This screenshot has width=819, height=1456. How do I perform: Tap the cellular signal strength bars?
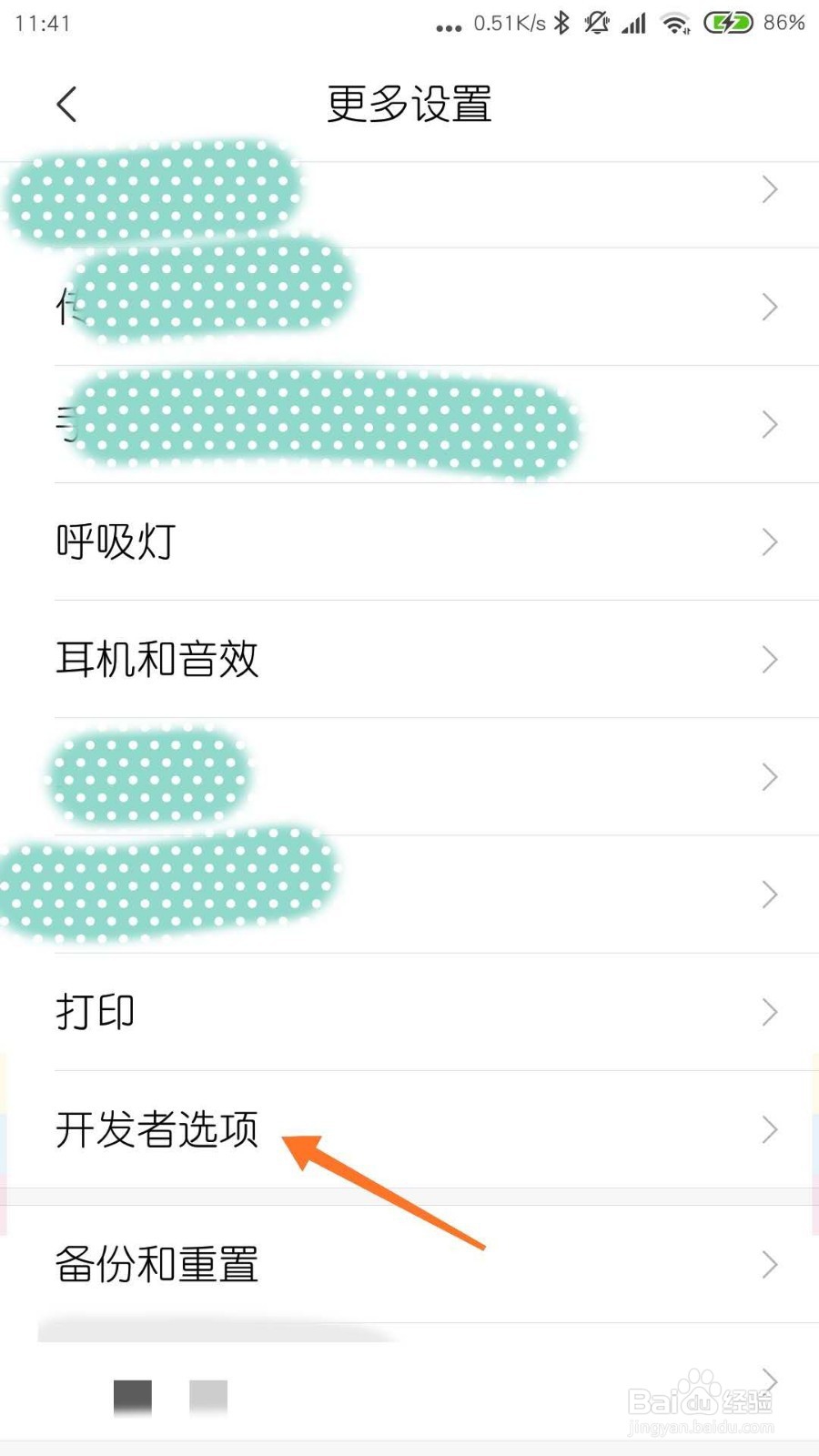(x=632, y=23)
